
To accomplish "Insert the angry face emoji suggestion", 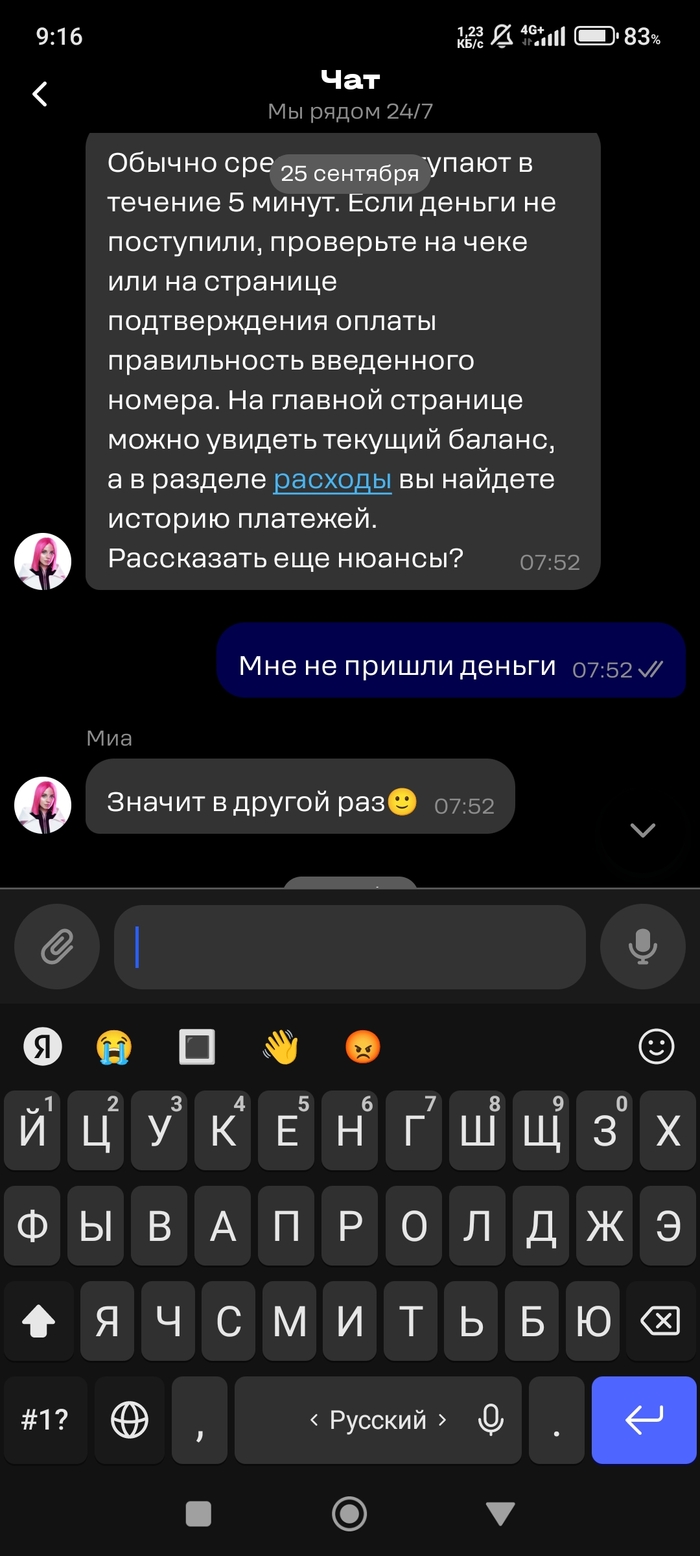I will [x=363, y=1047].
